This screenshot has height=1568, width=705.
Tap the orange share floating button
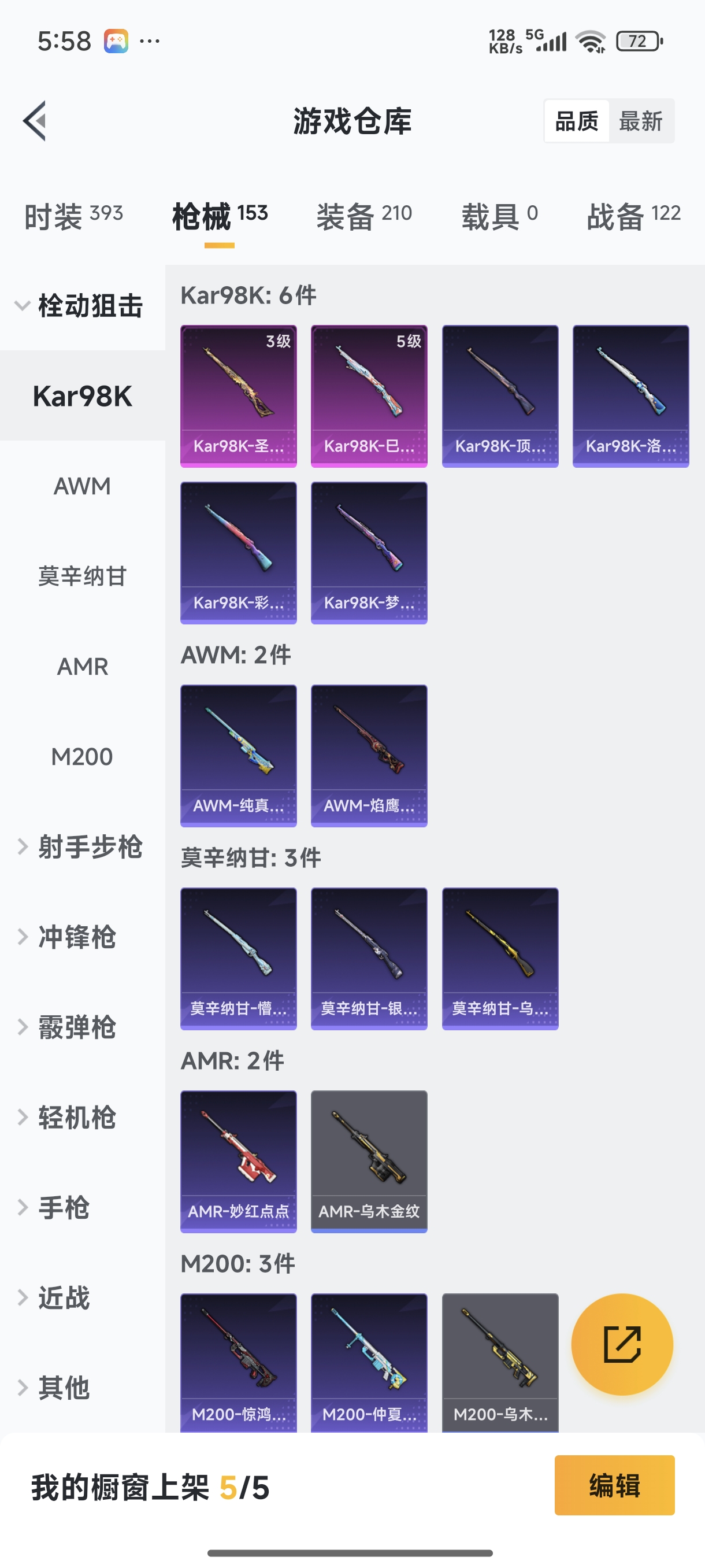click(x=622, y=1344)
